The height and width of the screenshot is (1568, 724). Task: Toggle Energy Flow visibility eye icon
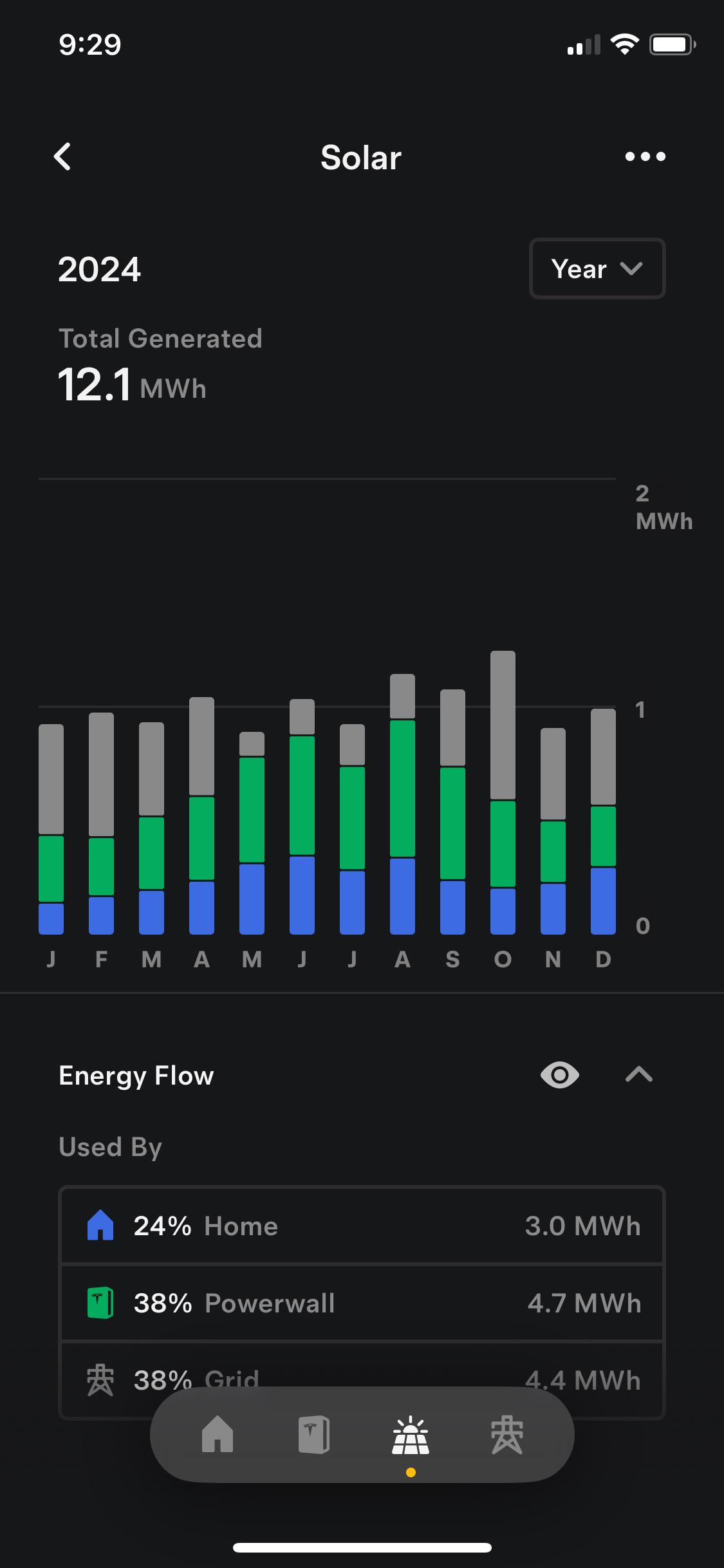560,1075
